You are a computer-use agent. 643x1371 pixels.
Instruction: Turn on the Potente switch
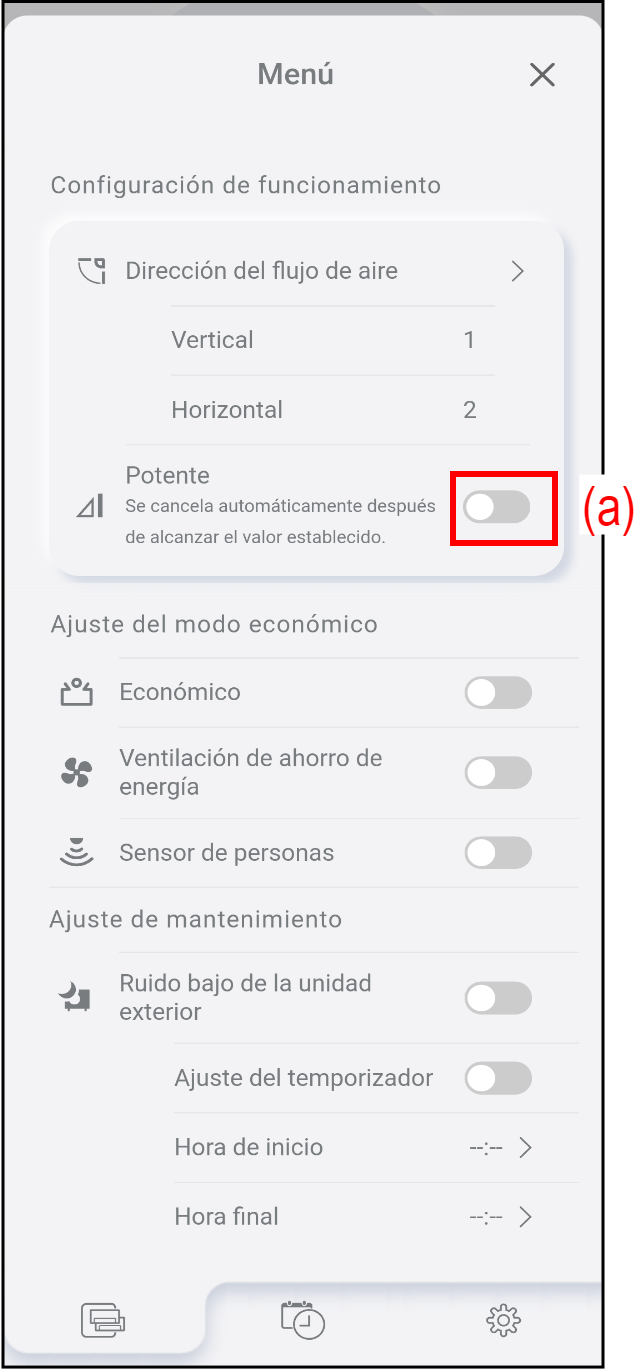[497, 507]
